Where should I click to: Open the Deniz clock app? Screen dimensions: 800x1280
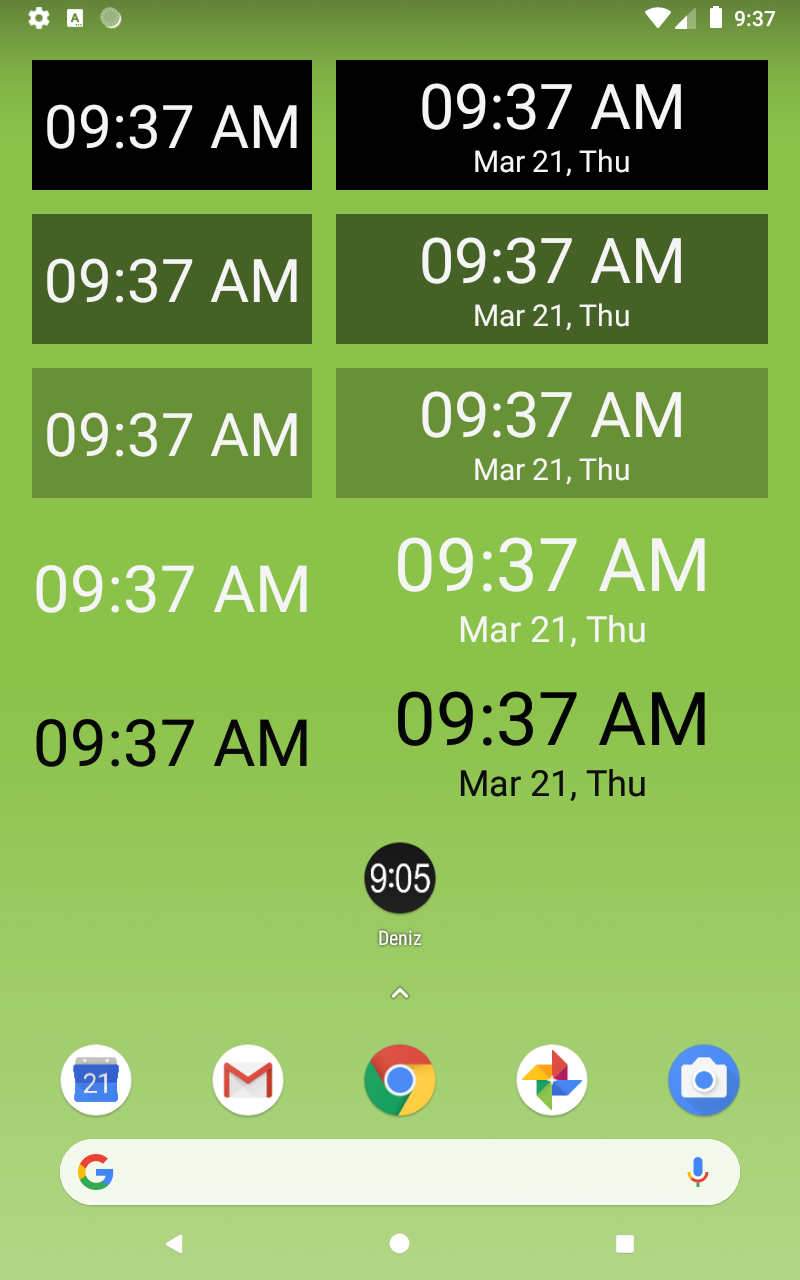pyautogui.click(x=400, y=879)
